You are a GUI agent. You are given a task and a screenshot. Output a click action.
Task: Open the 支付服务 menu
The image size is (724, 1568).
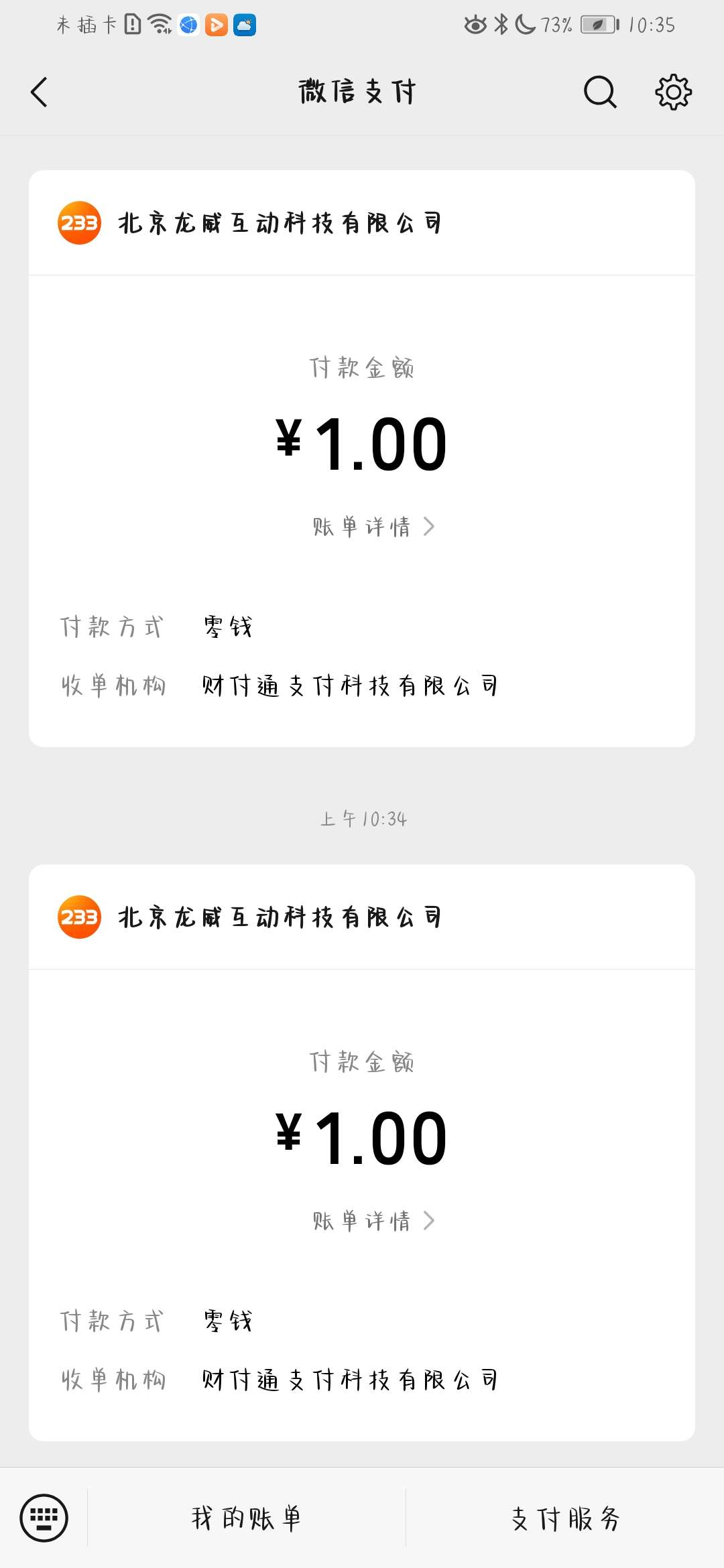[x=565, y=1518]
